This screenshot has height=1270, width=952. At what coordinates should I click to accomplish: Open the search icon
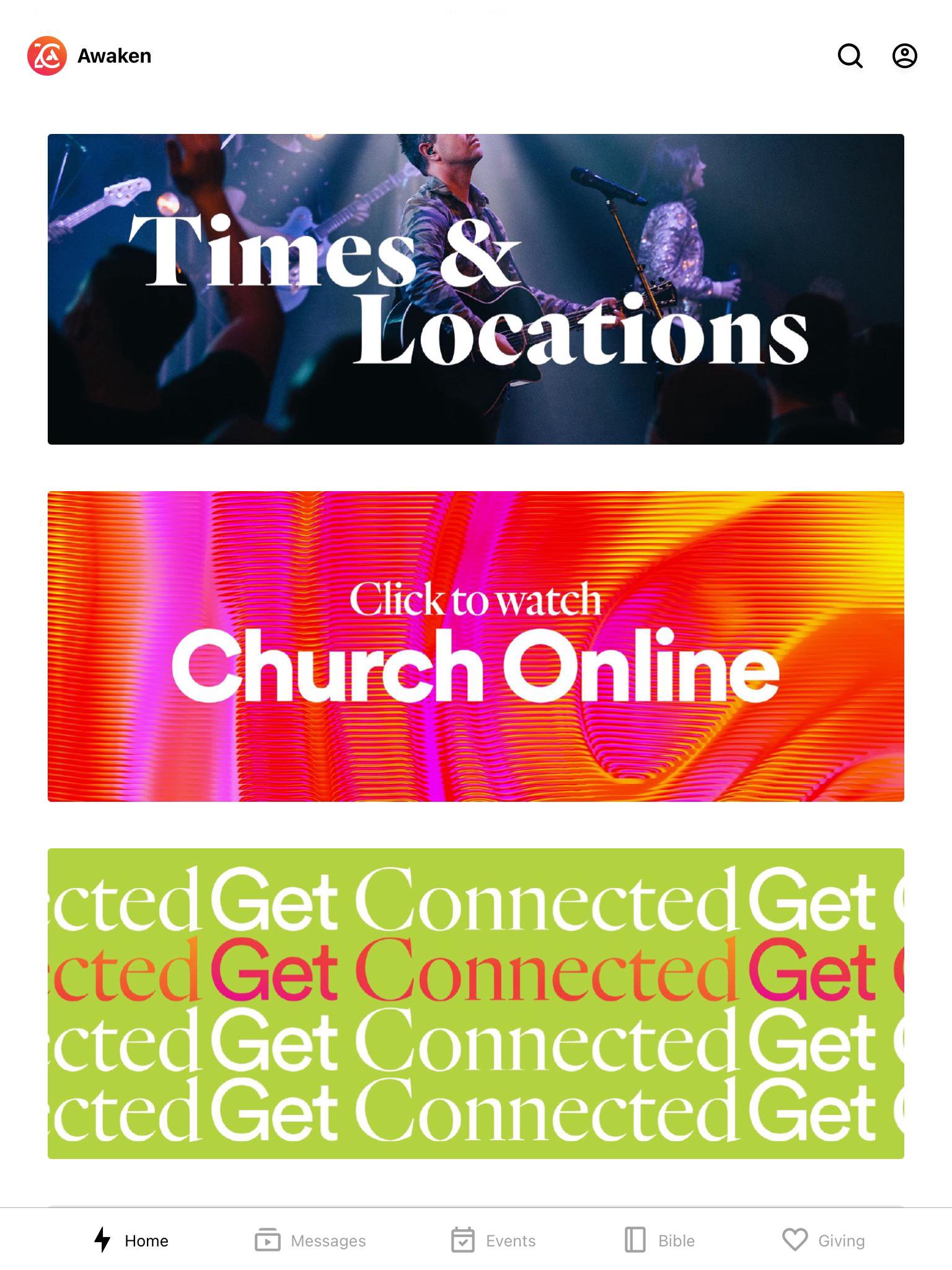pos(850,56)
